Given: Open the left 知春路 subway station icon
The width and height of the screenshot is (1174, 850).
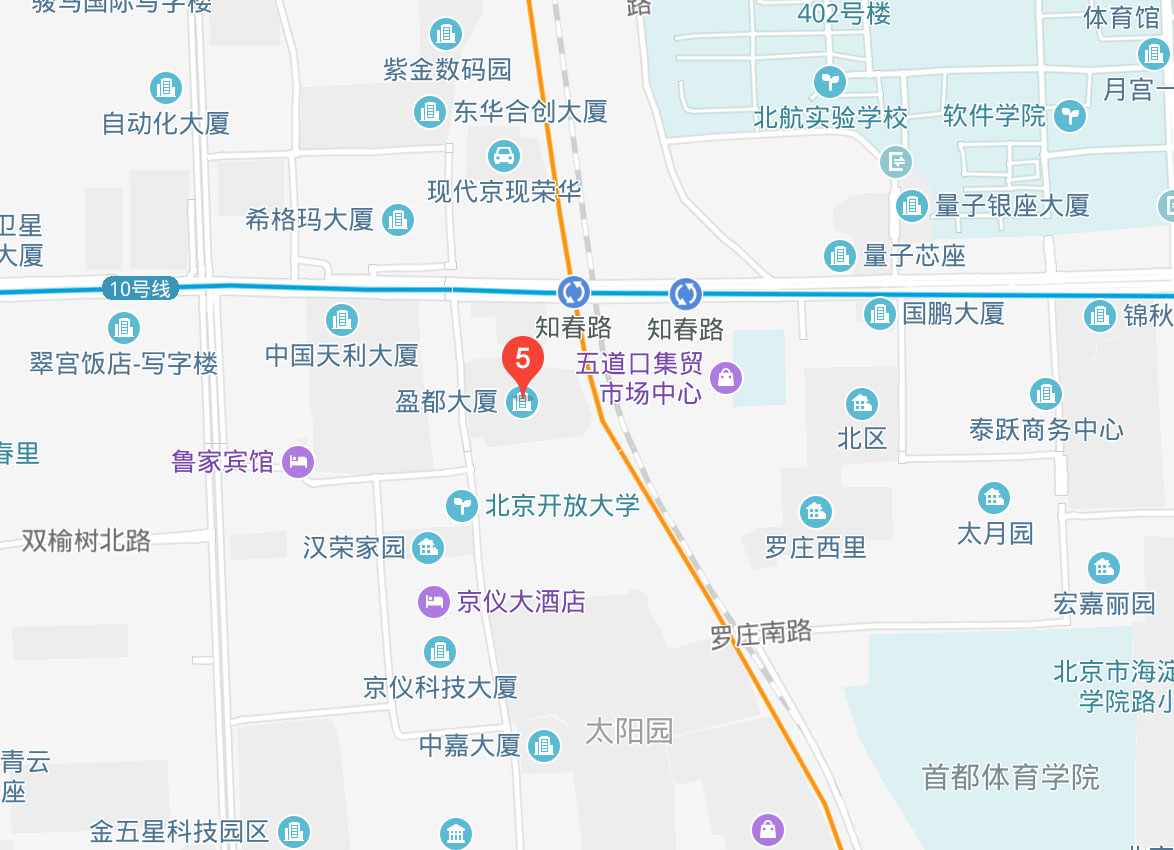Looking at the screenshot, I should pos(574,293).
